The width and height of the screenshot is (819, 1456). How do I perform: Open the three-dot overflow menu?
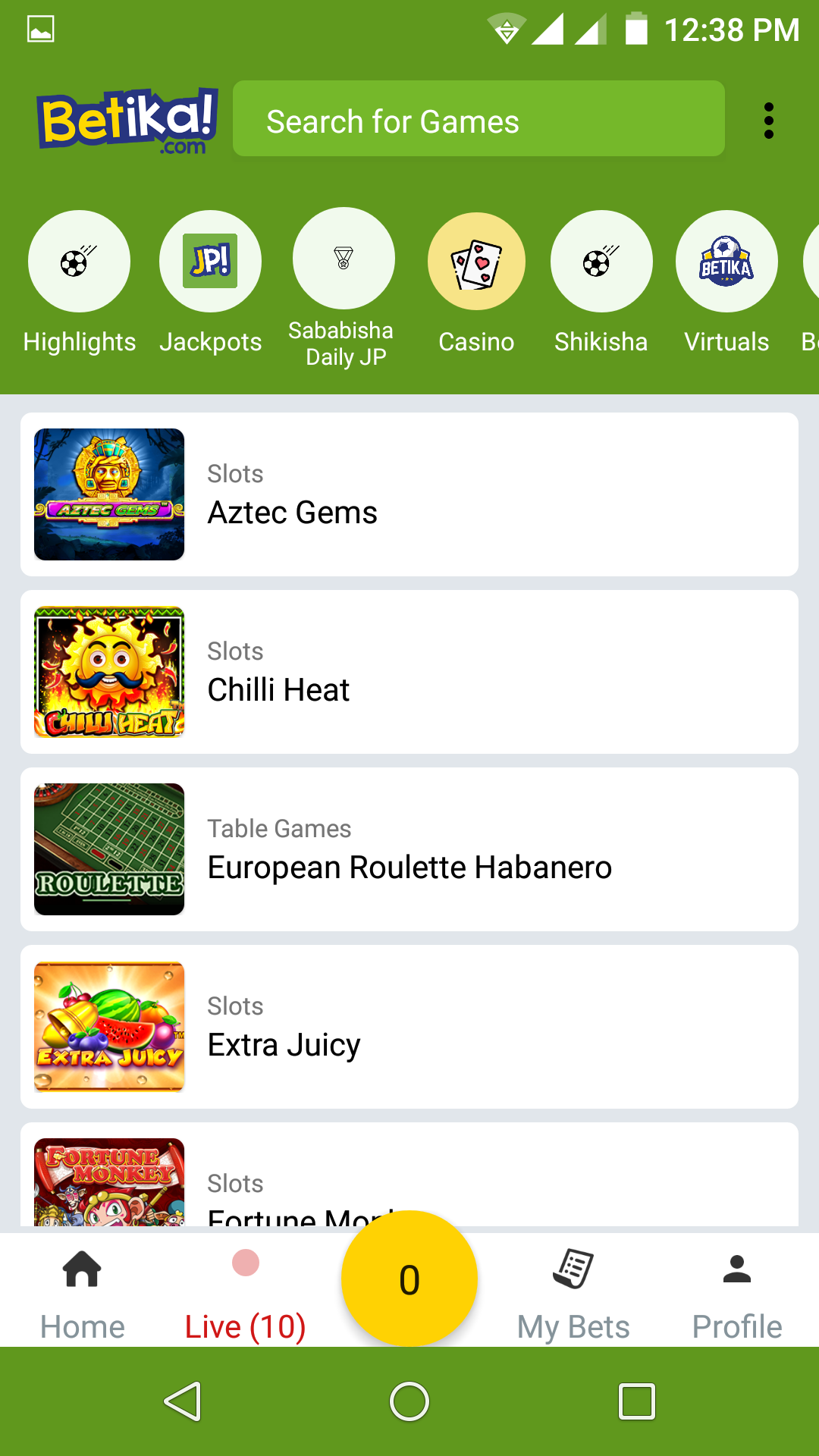coord(768,121)
